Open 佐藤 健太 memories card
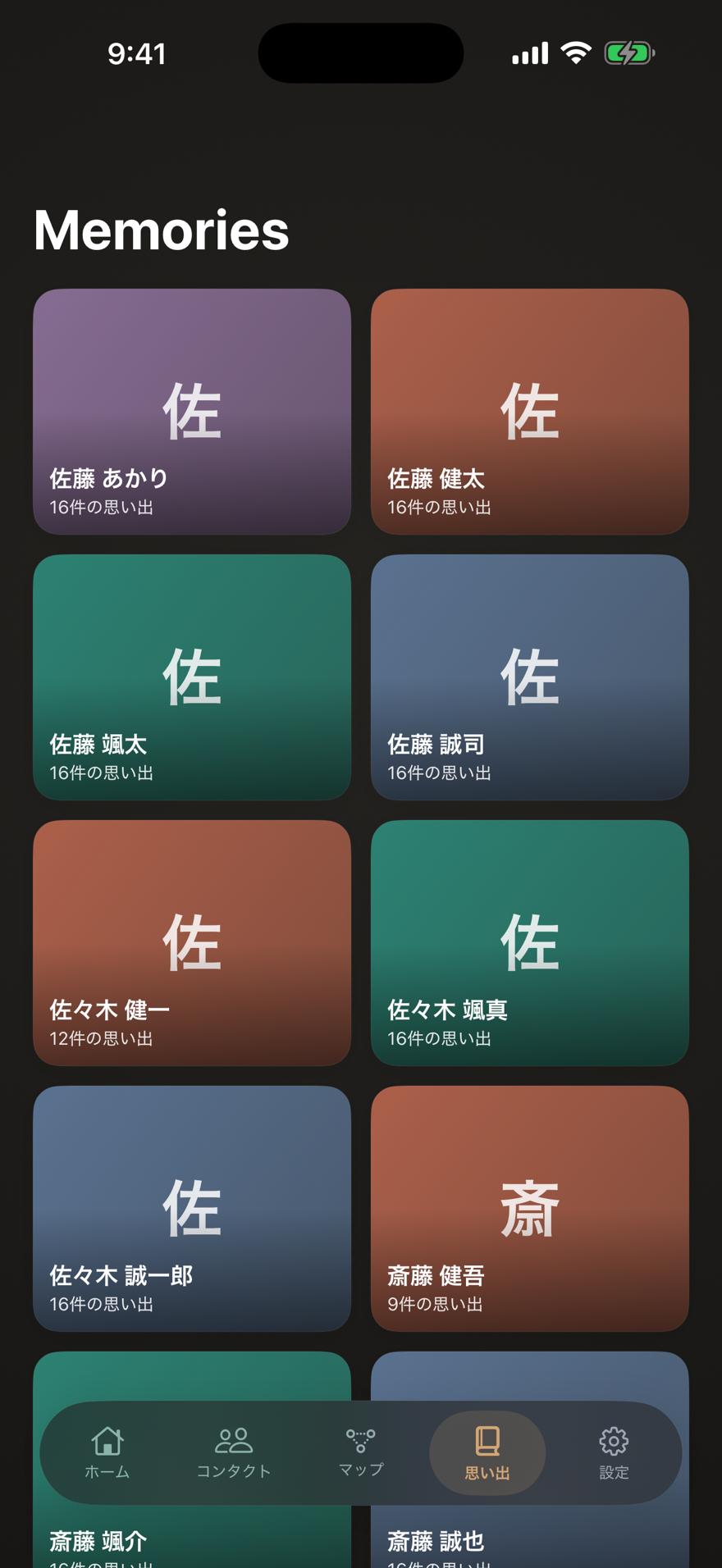Image resolution: width=722 pixels, height=1568 pixels. click(529, 412)
